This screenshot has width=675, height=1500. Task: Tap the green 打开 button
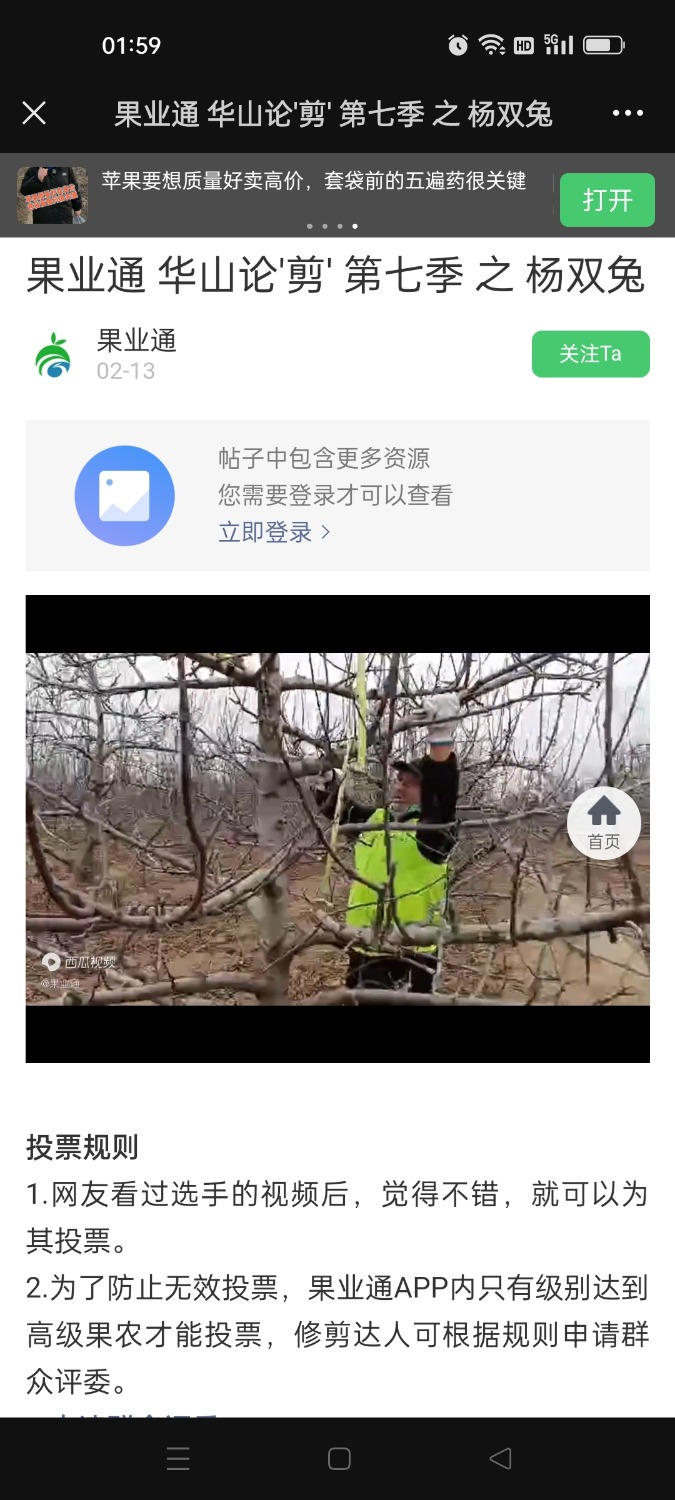click(x=606, y=200)
